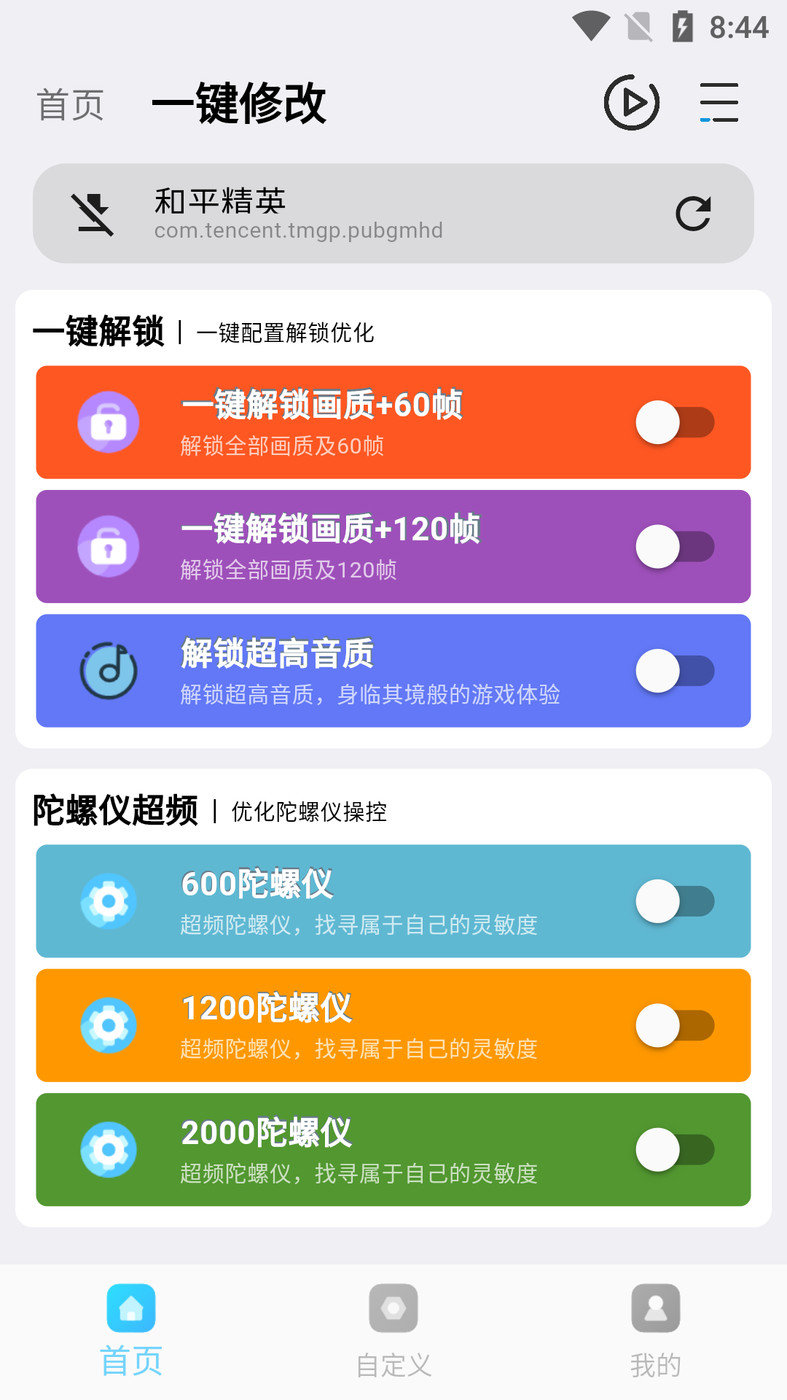The height and width of the screenshot is (1400, 787).
Task: Enable 一键解锁画质+120帧 switch
Action: pos(674,546)
